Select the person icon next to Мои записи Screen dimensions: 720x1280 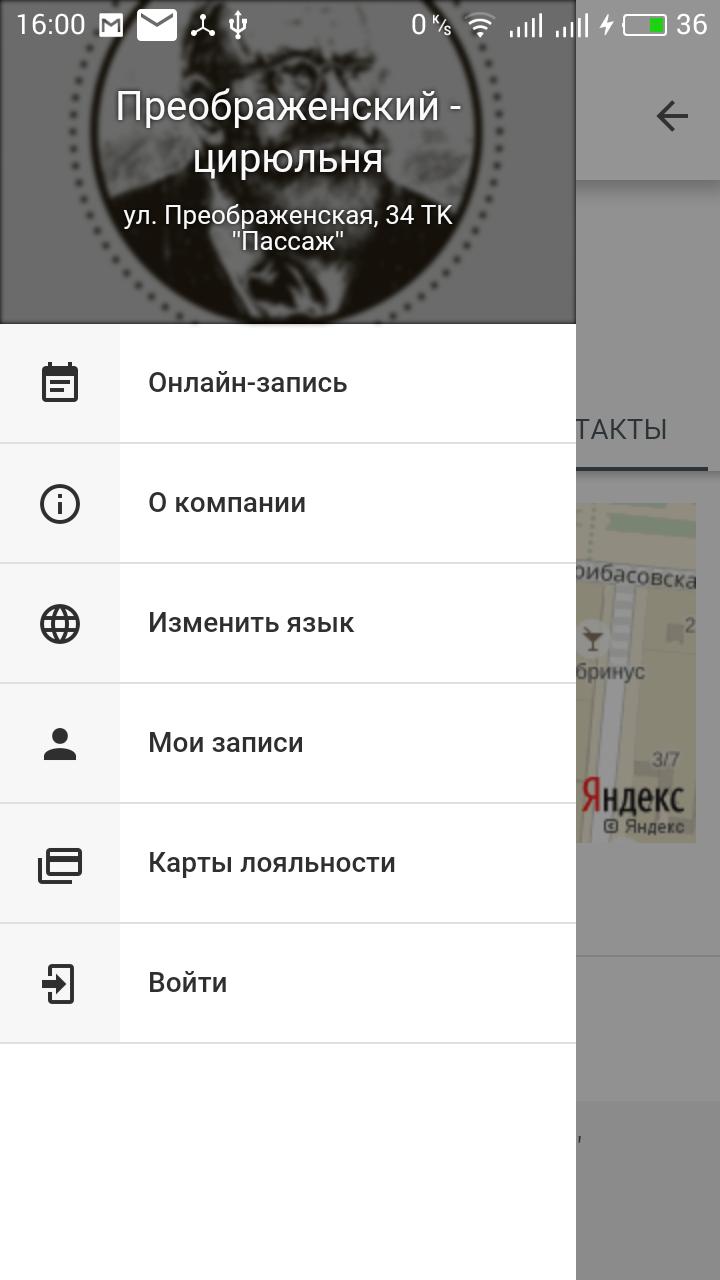point(60,742)
